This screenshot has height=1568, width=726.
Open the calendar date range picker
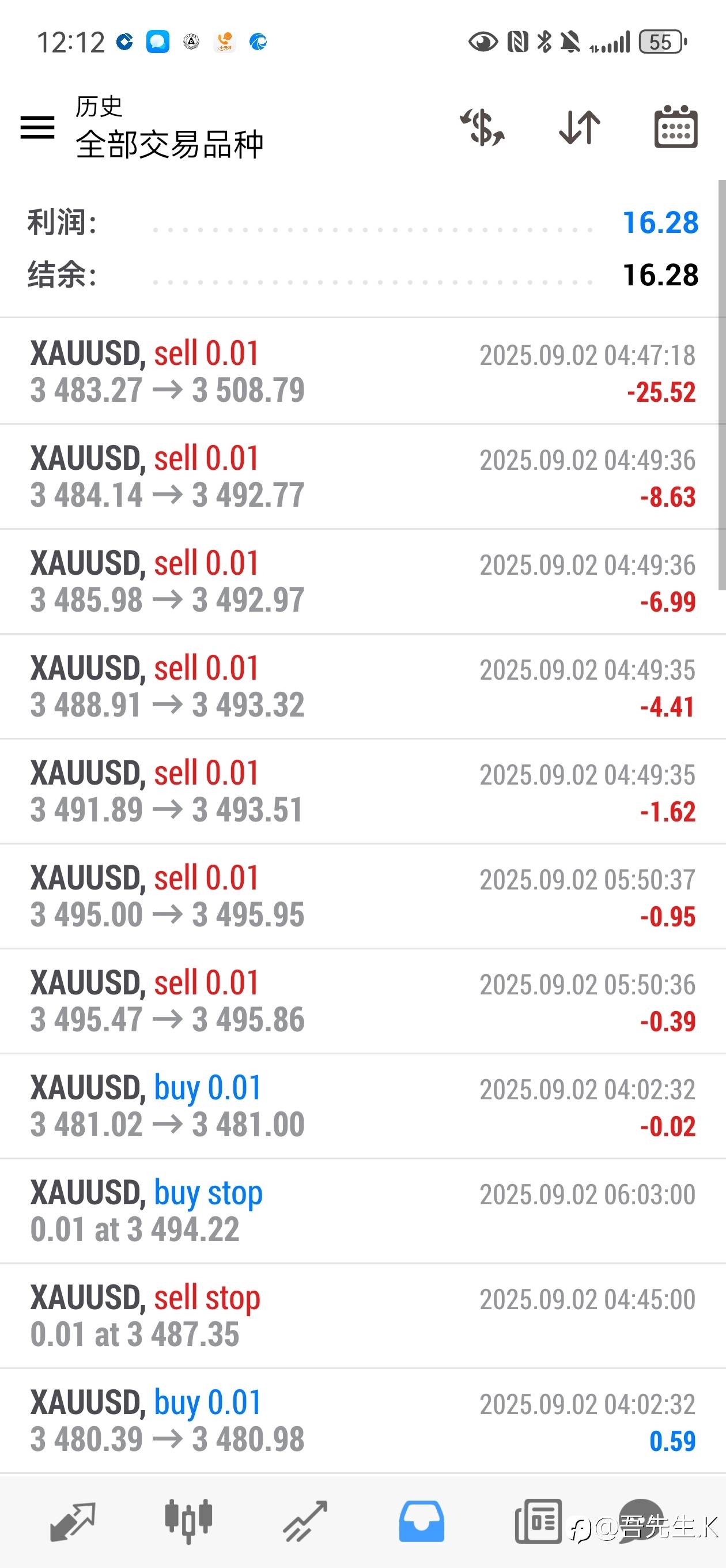[x=675, y=127]
